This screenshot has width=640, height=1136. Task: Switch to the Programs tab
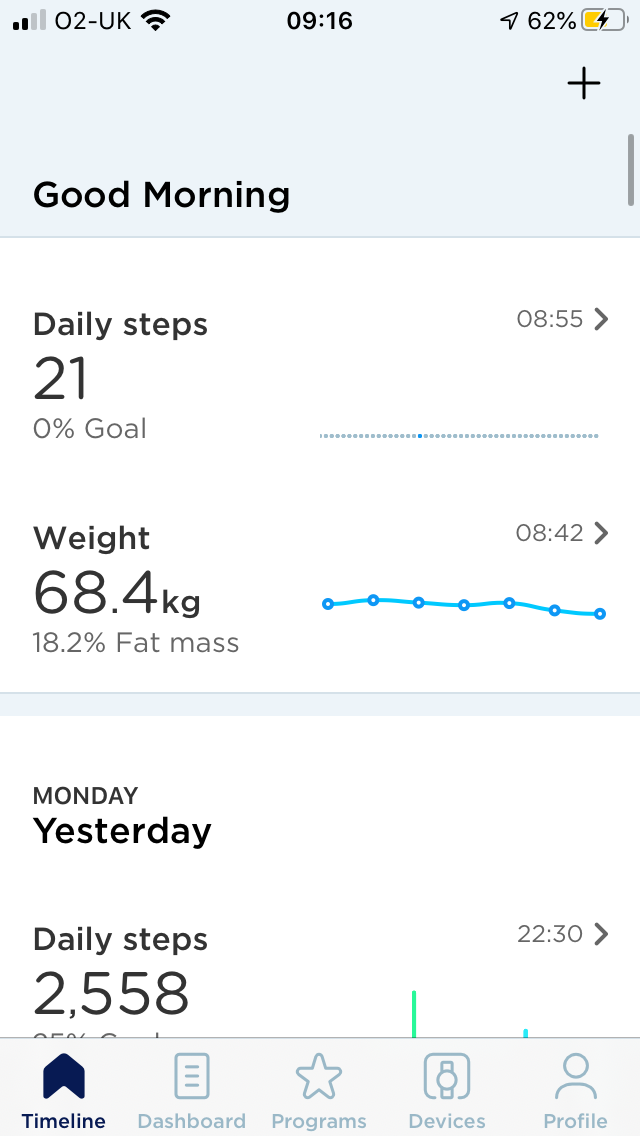[319, 1090]
